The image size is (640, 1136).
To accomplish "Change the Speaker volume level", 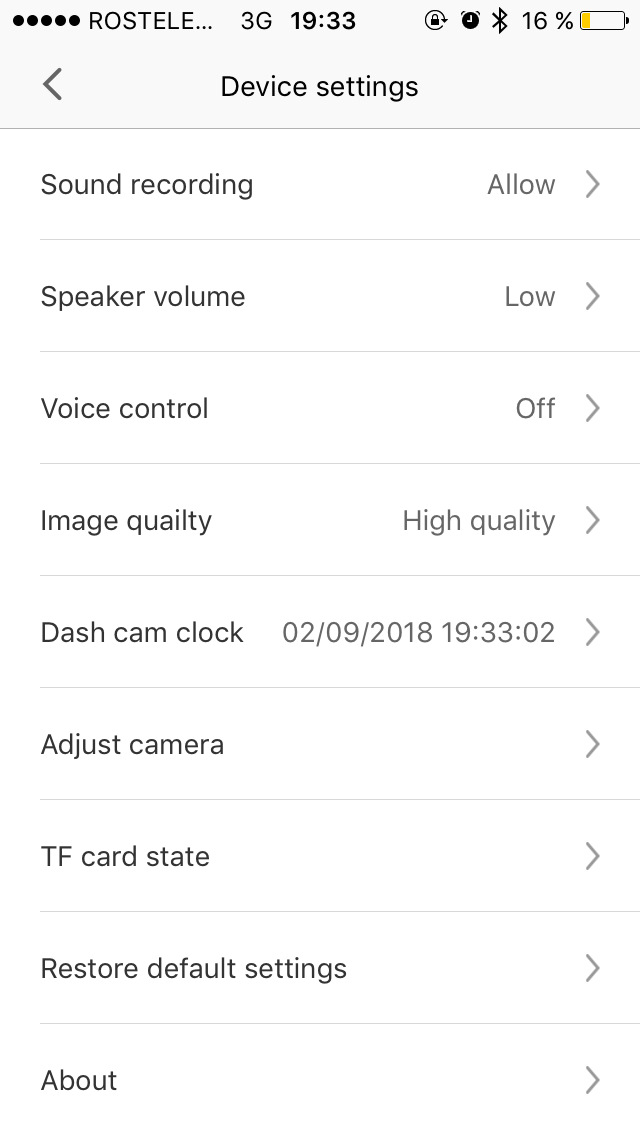I will (320, 296).
